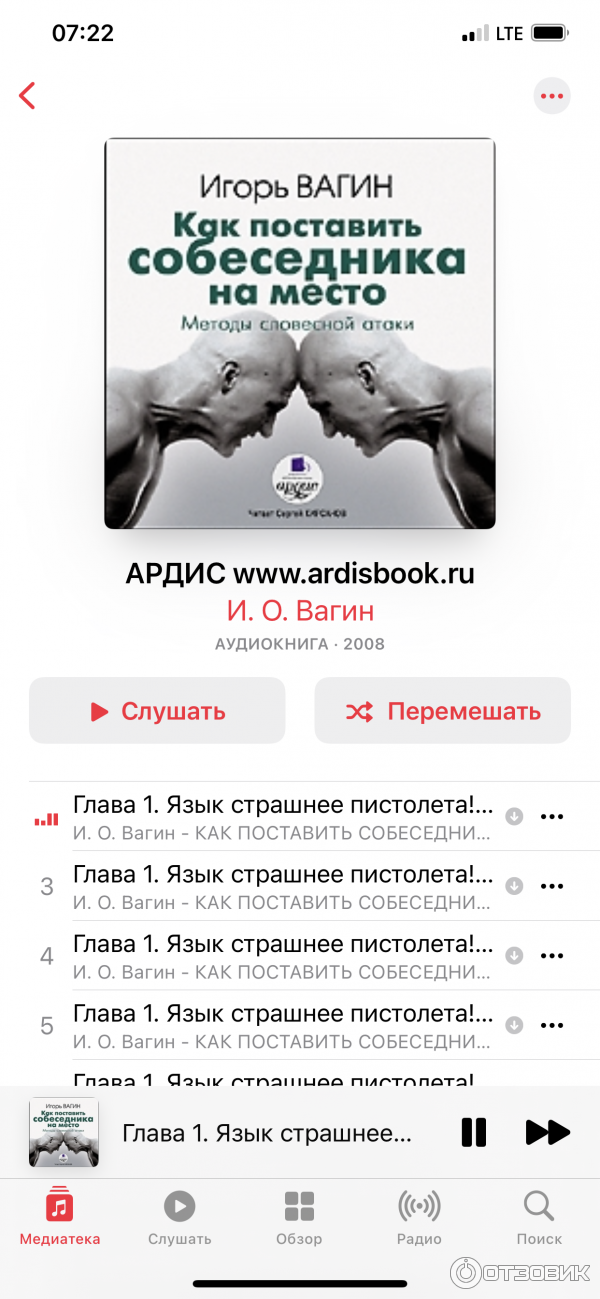Pause the current playback
The width and height of the screenshot is (600, 1299).
coord(473,1132)
